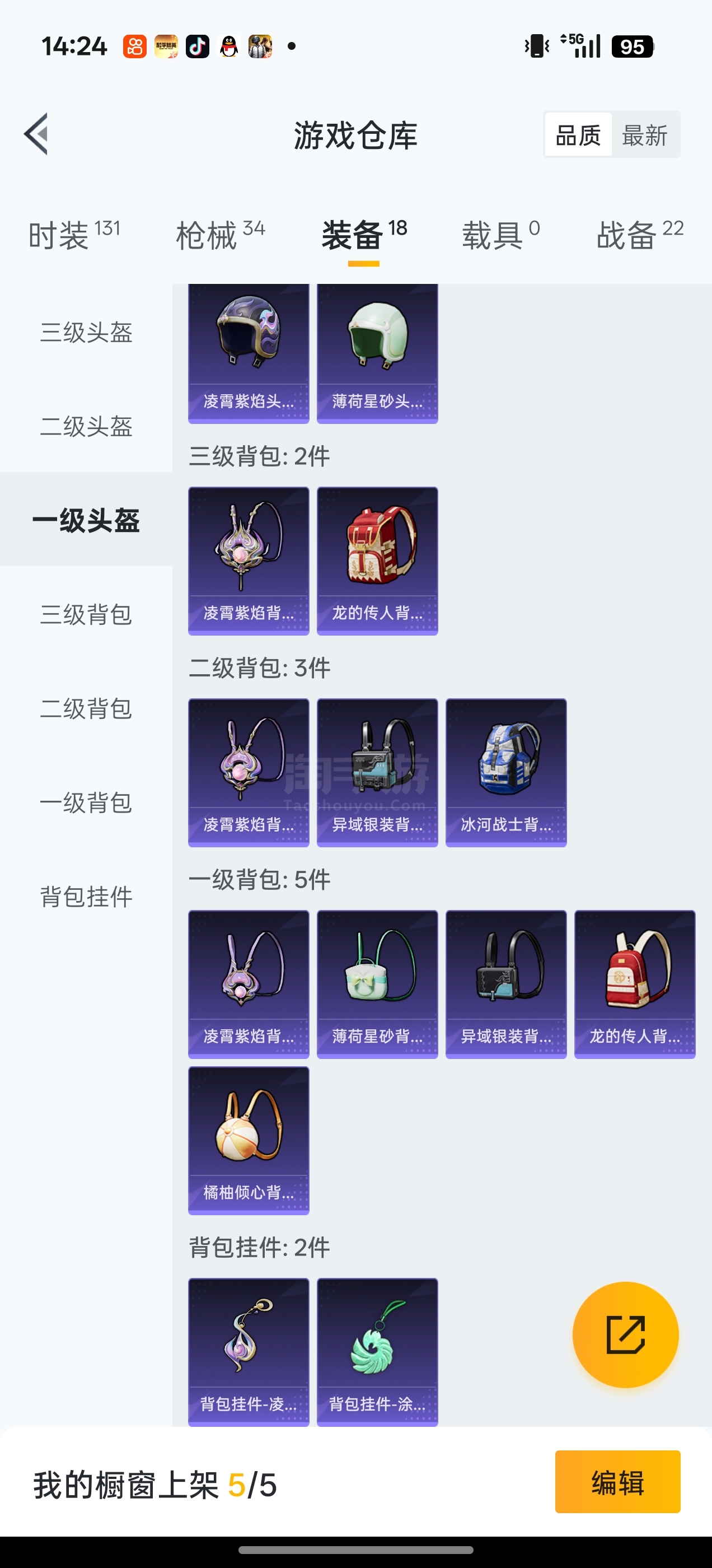Select 三级头盔 in the side list
This screenshot has width=712, height=1568.
86,332
